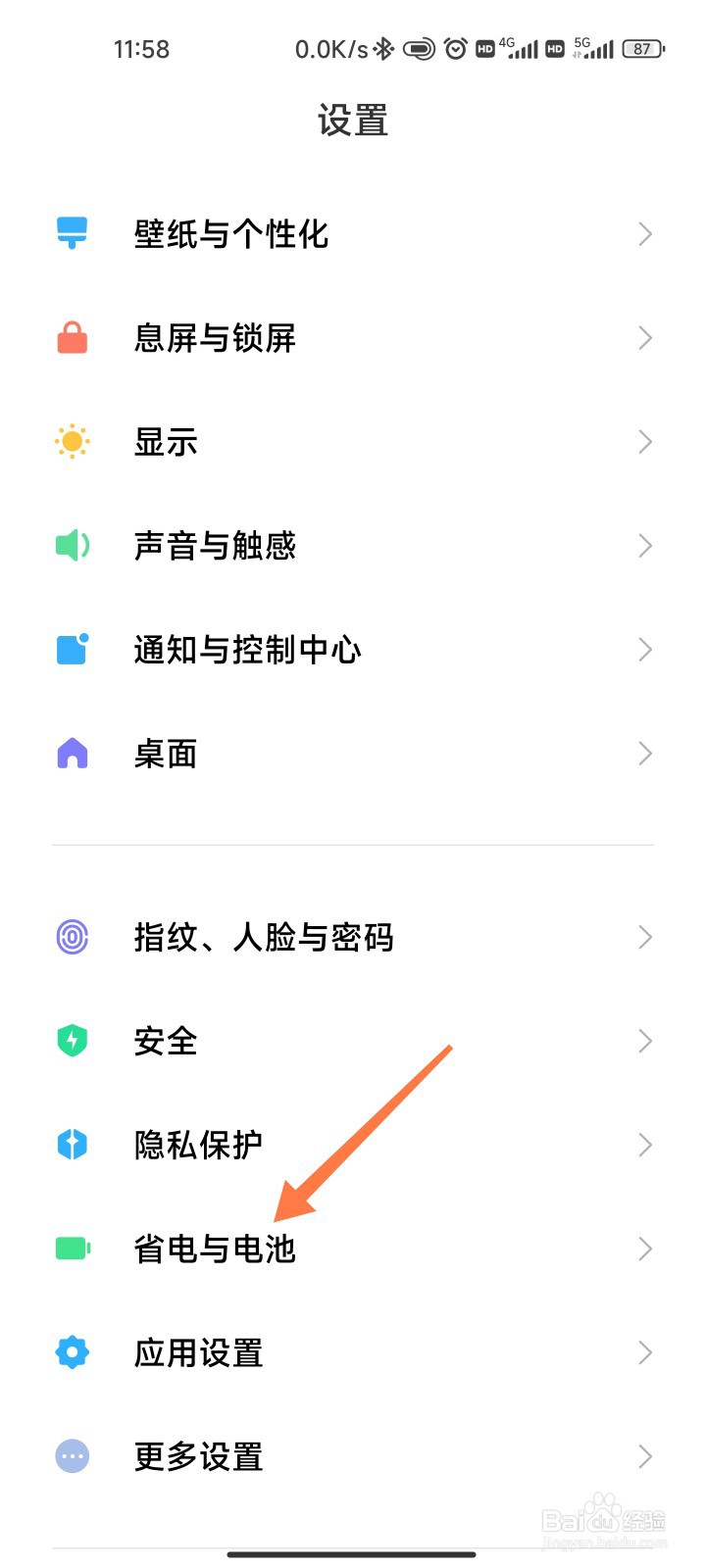Viewport: 706px width, 1568px height.
Task: Tap the 安全 row
Action: coord(353,1041)
